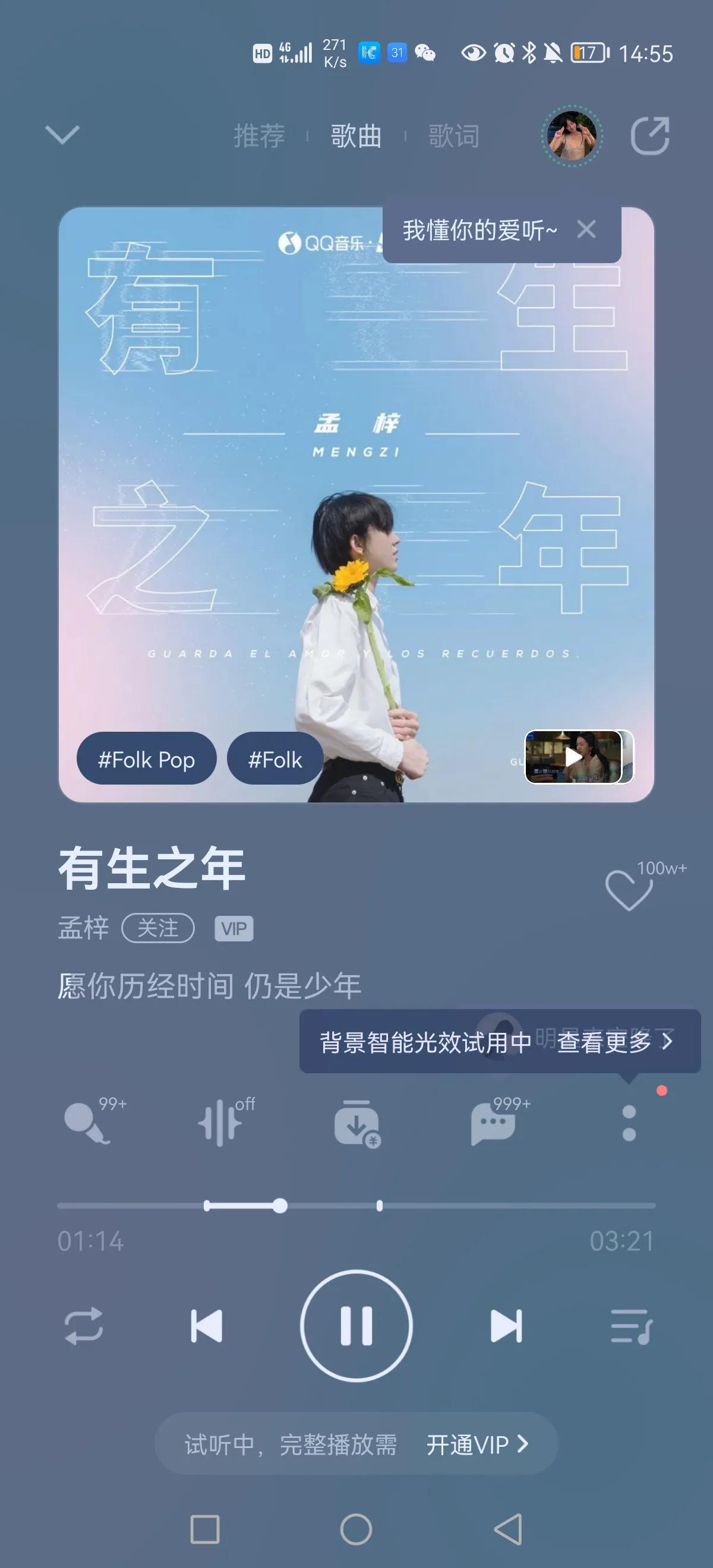The height and width of the screenshot is (1568, 713).
Task: Open your profile avatar at top right
Action: tap(573, 137)
